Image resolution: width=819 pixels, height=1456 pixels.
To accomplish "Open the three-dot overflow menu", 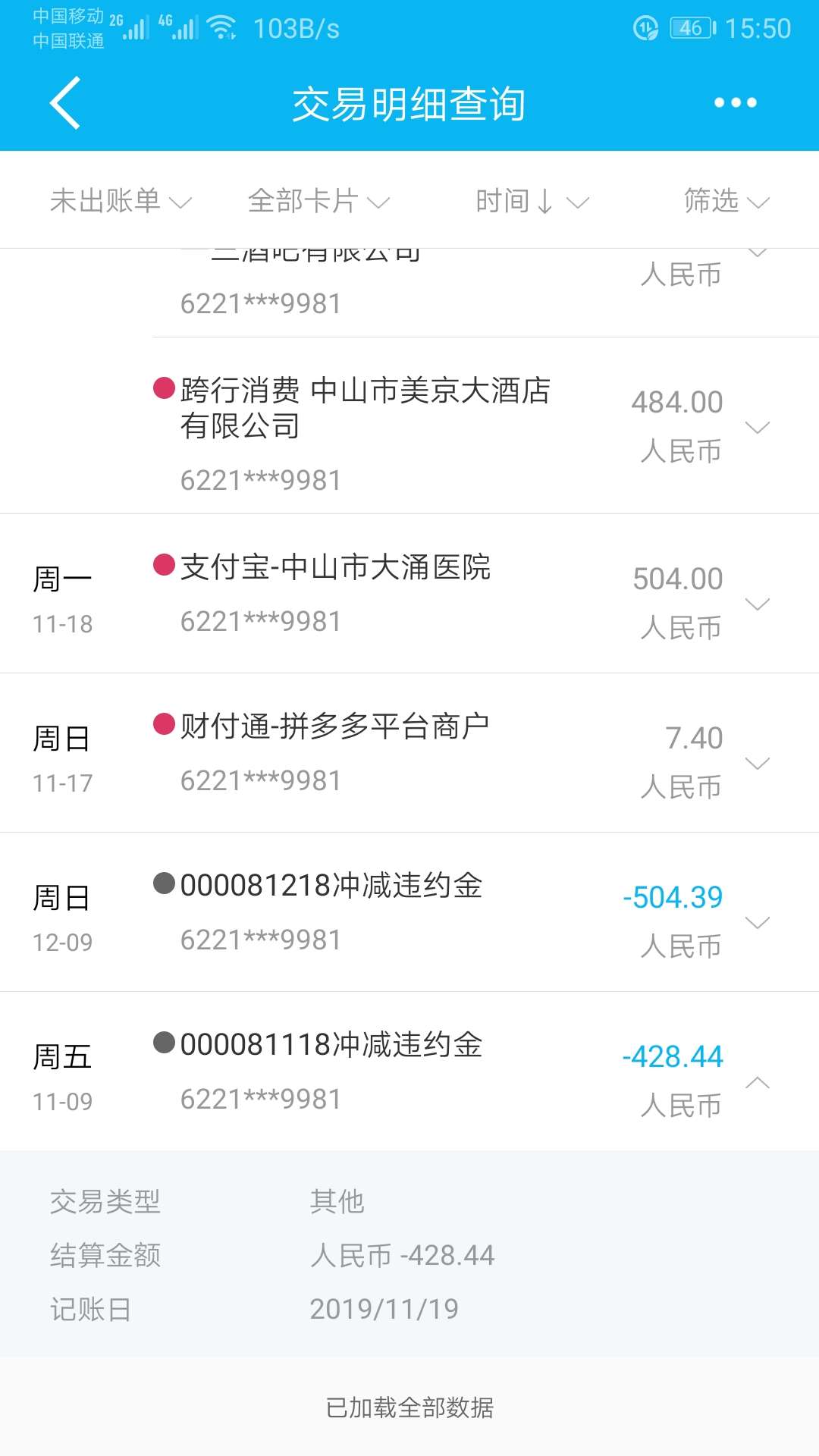I will (735, 103).
